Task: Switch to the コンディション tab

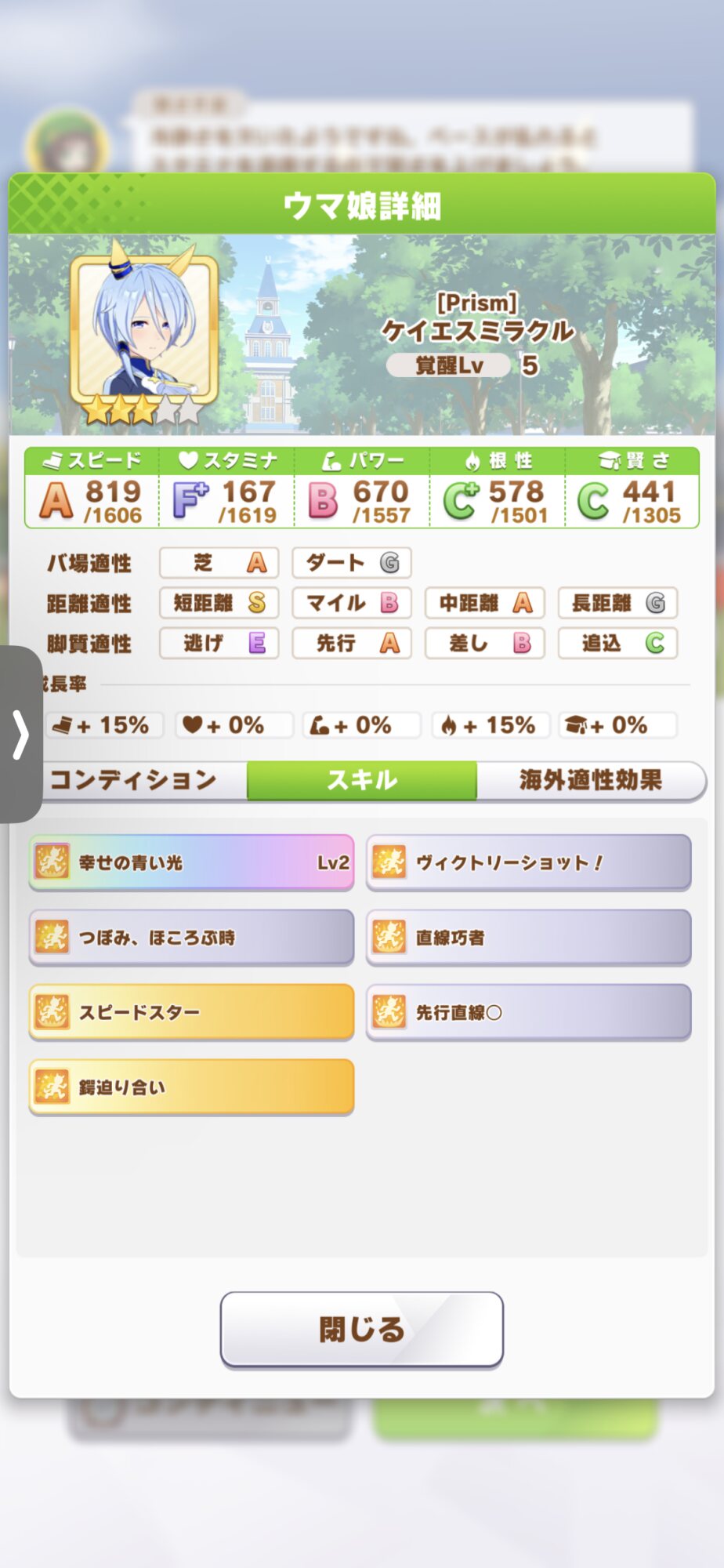Action: pos(133,780)
